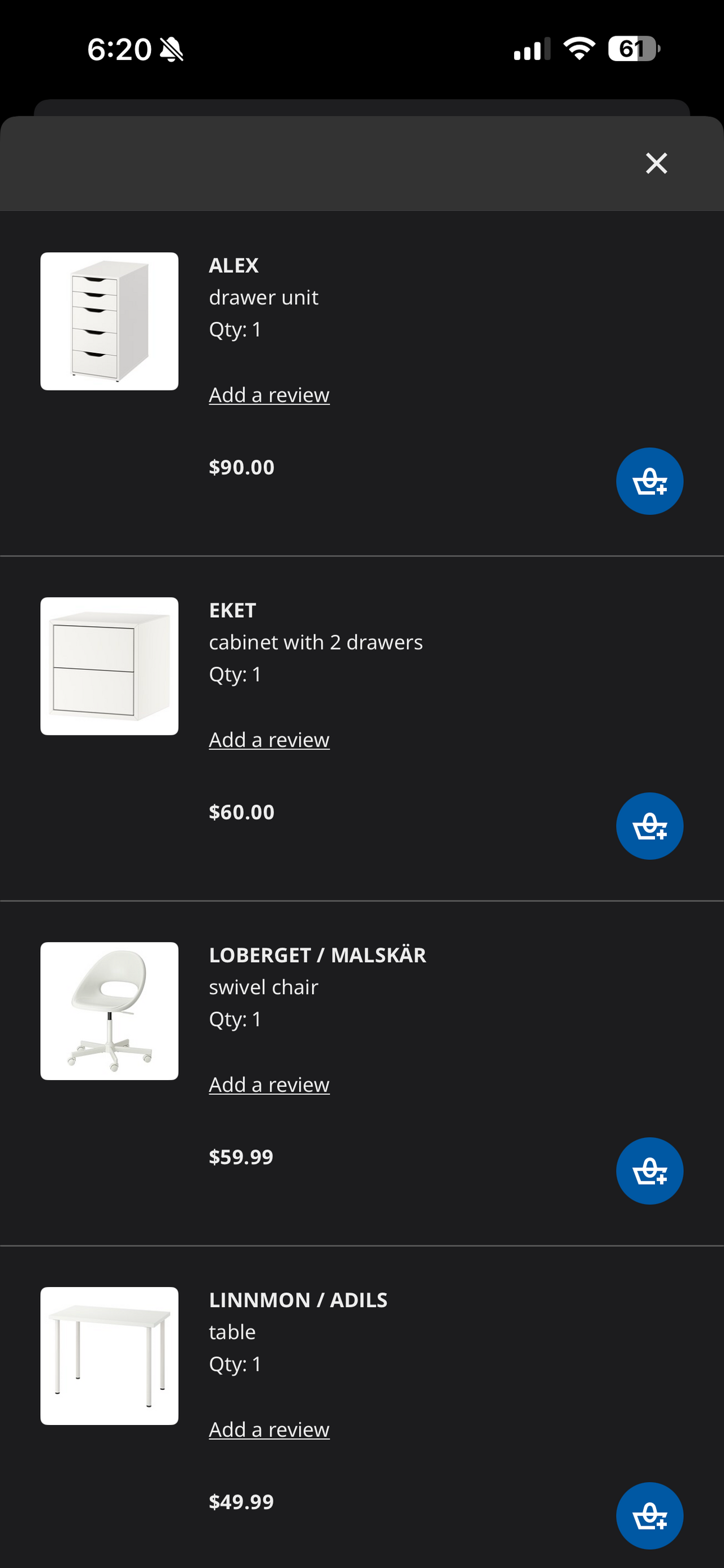
Task: Open the LINNMON / ADILS table image
Action: coord(110,1355)
